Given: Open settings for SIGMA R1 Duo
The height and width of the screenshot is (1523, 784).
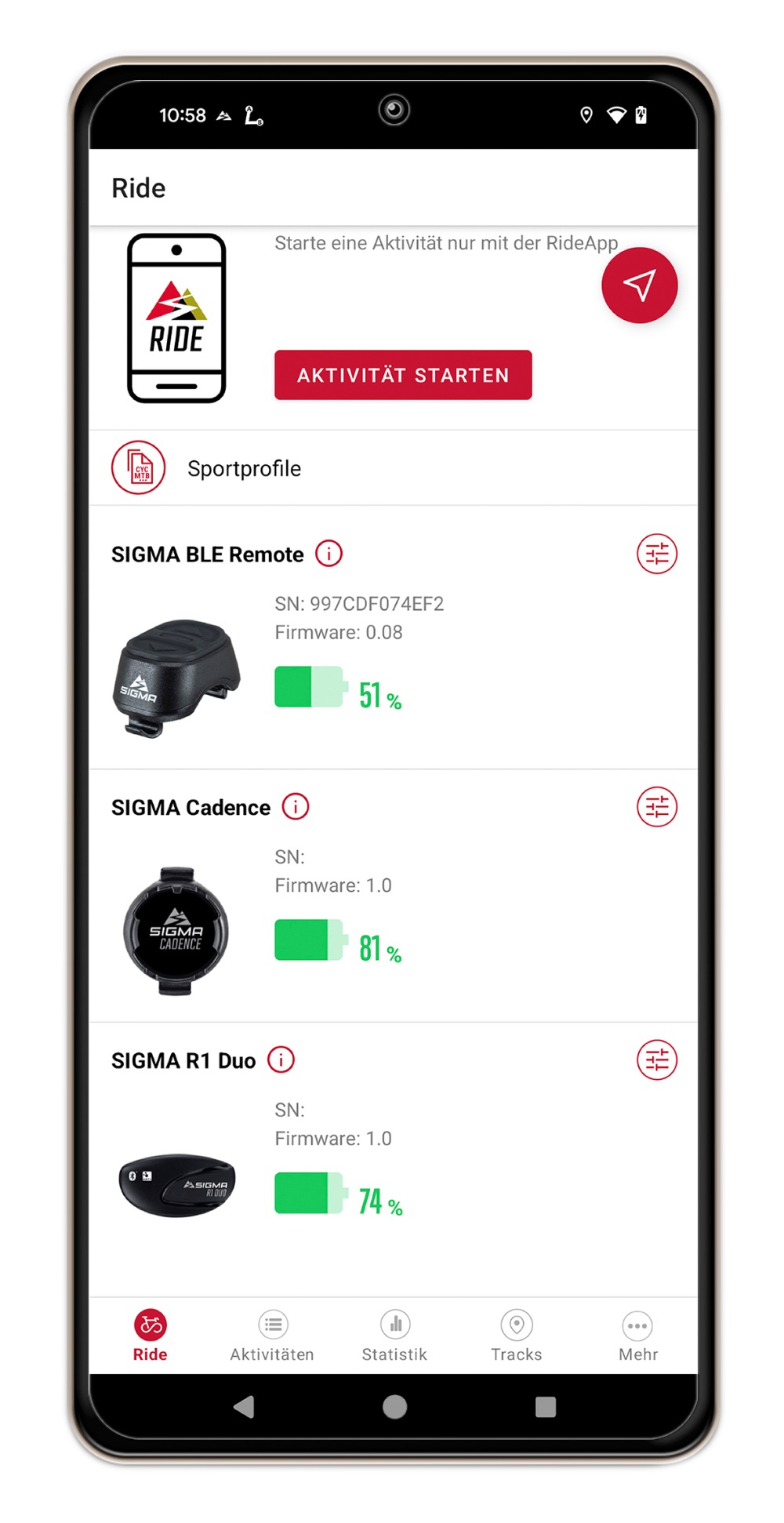Looking at the screenshot, I should (x=656, y=1060).
